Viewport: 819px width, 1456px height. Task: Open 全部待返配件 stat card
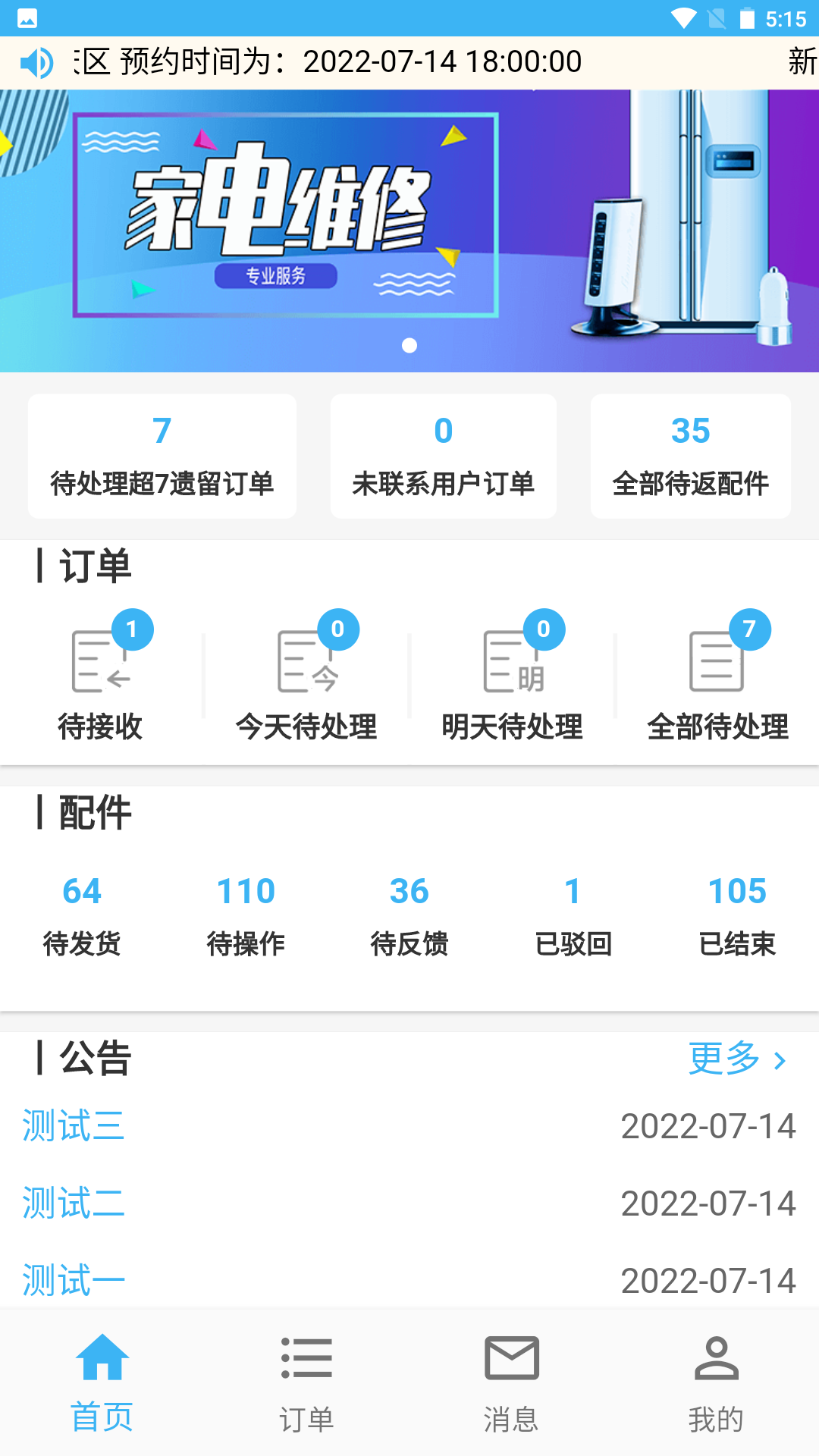[x=690, y=455]
